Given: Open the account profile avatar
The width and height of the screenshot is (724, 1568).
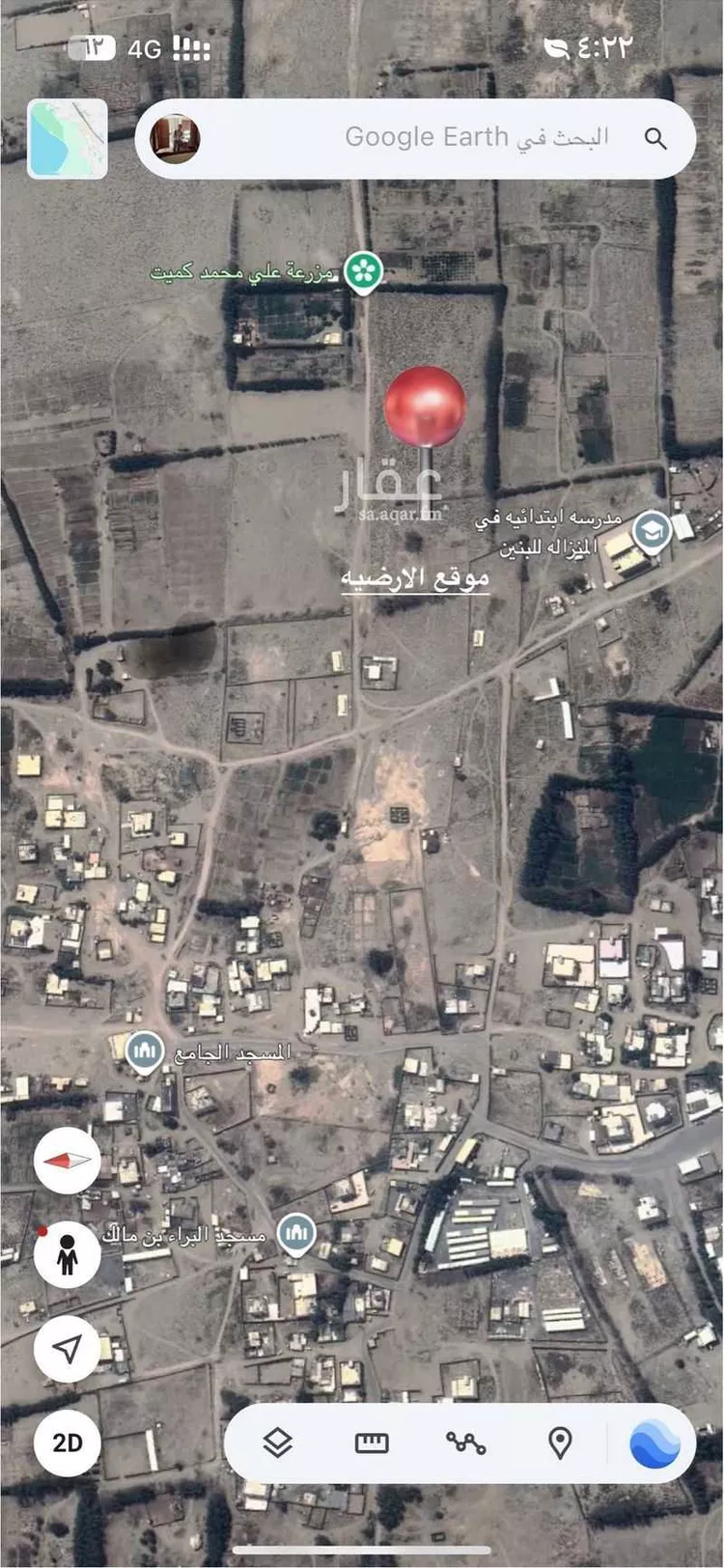Looking at the screenshot, I should pyautogui.click(x=176, y=138).
